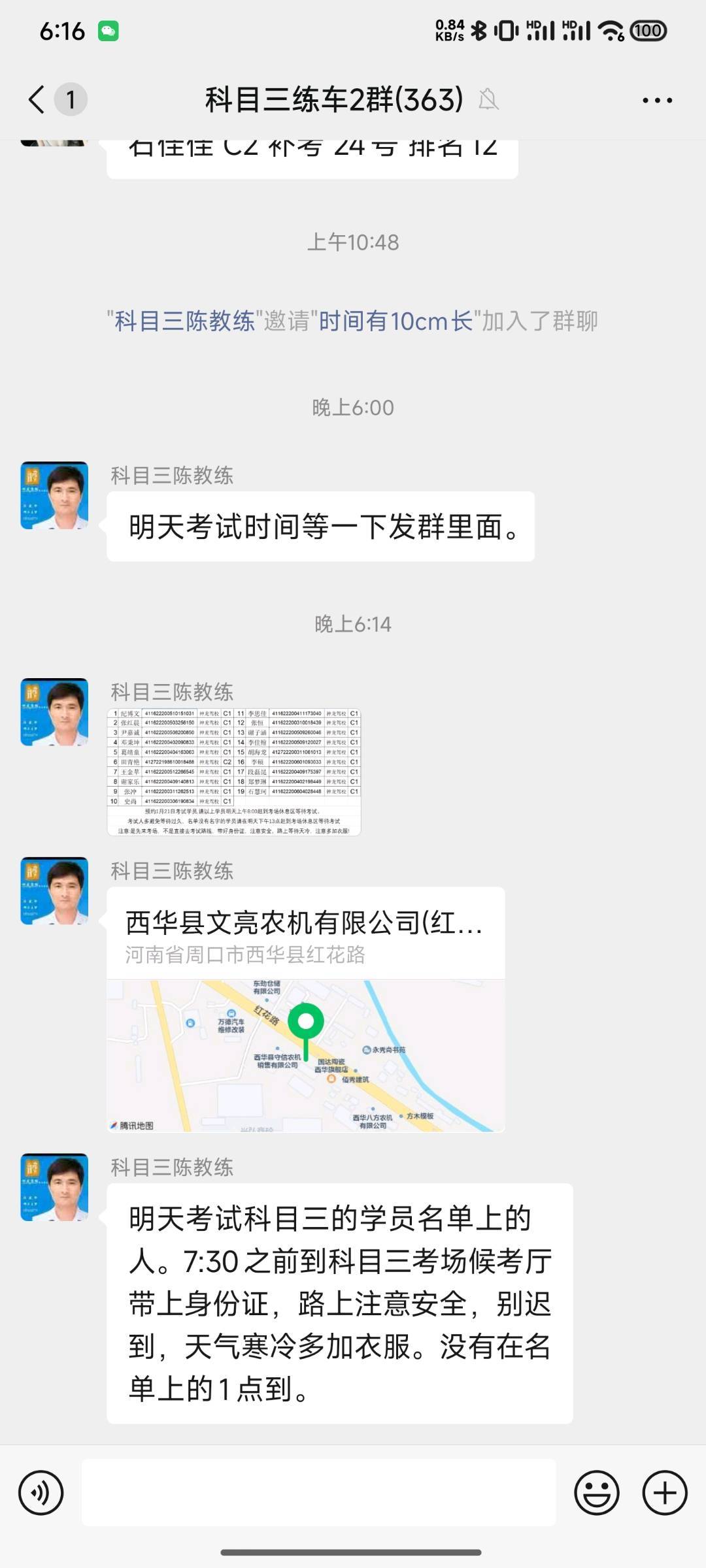The width and height of the screenshot is (706, 1568).
Task: Open the shared exam list image
Action: point(234,772)
